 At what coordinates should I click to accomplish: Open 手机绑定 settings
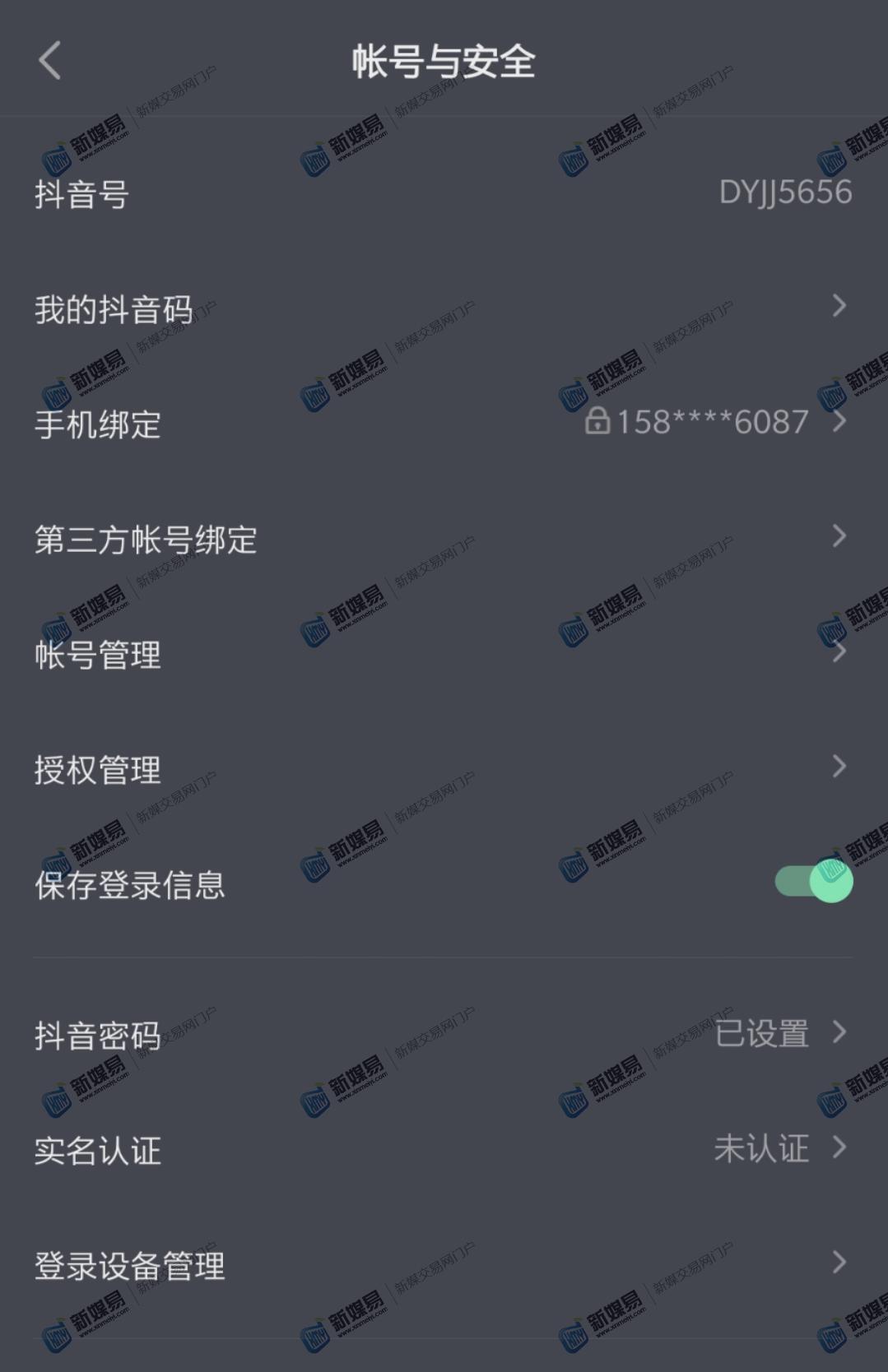443,424
